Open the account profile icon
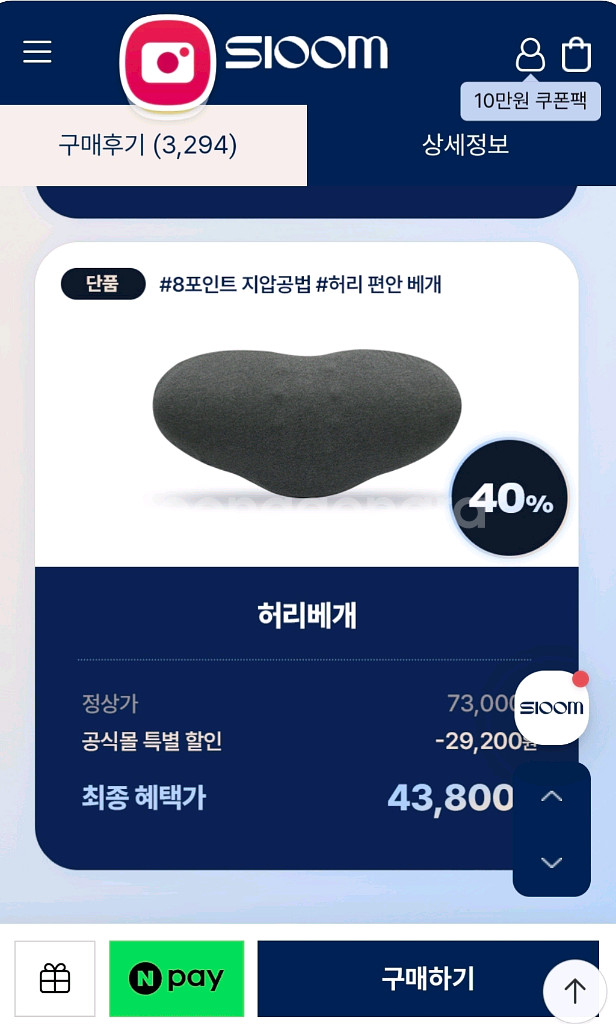This screenshot has height=1024, width=616. [x=530, y=54]
